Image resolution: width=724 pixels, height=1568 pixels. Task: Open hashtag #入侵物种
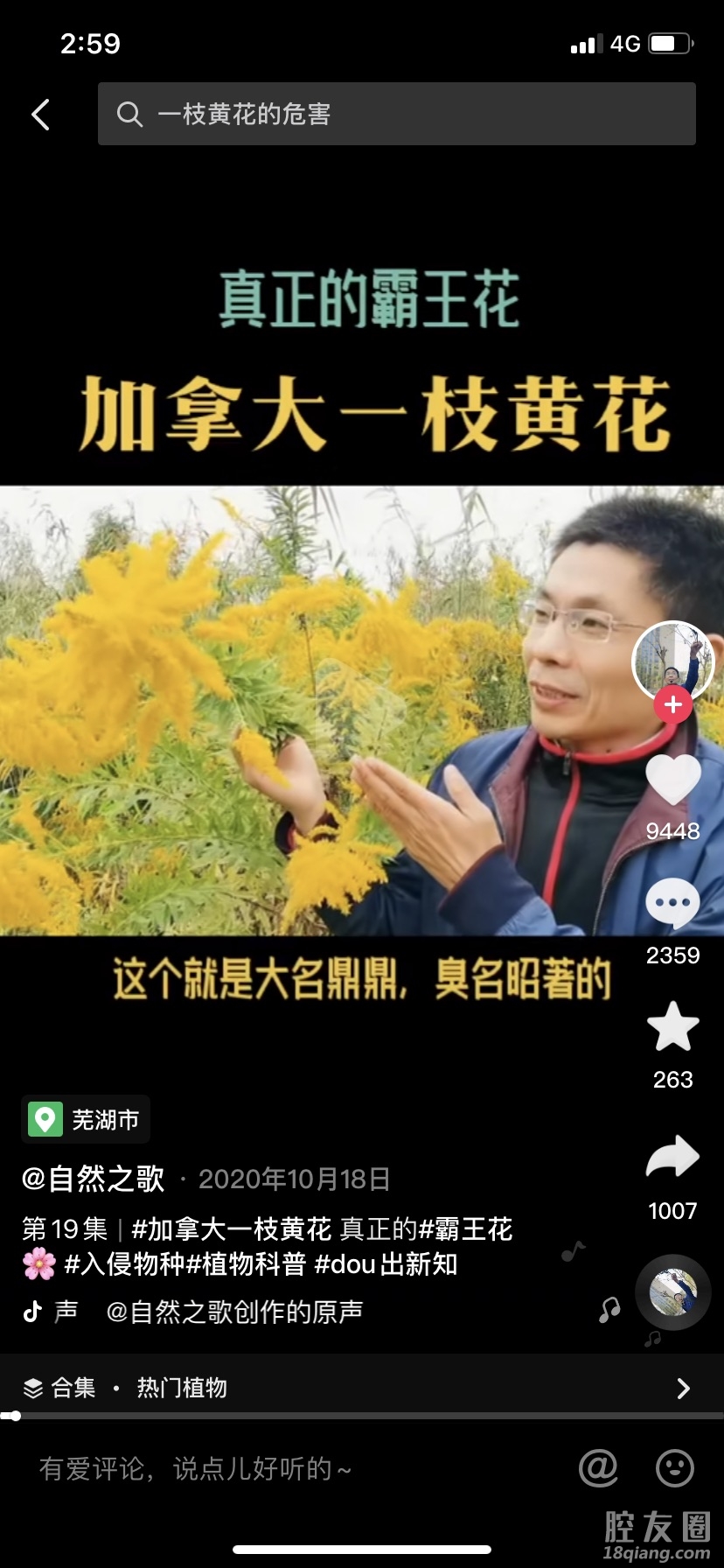(124, 1264)
